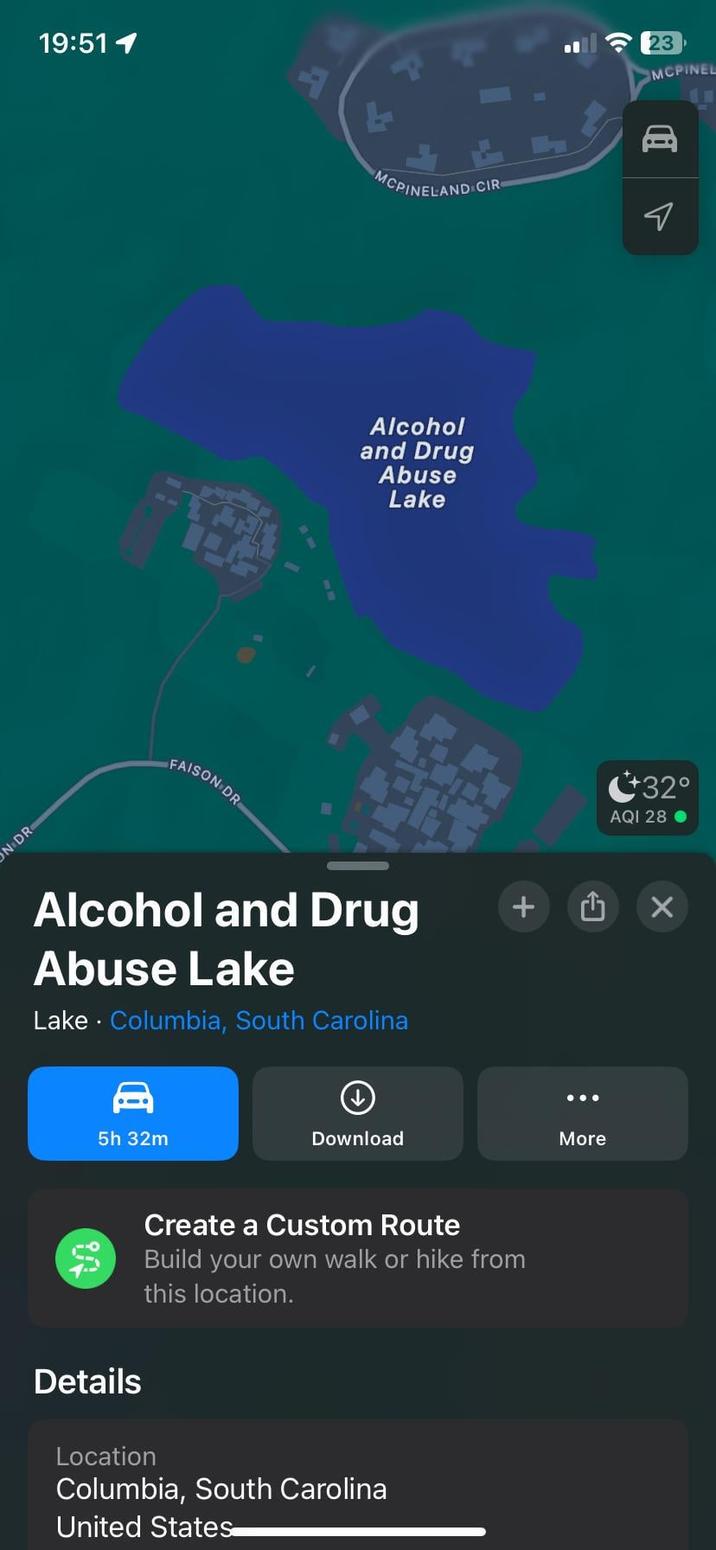The height and width of the screenshot is (1550, 716).
Task: Tap the location tracking arrow
Action: coord(659,216)
